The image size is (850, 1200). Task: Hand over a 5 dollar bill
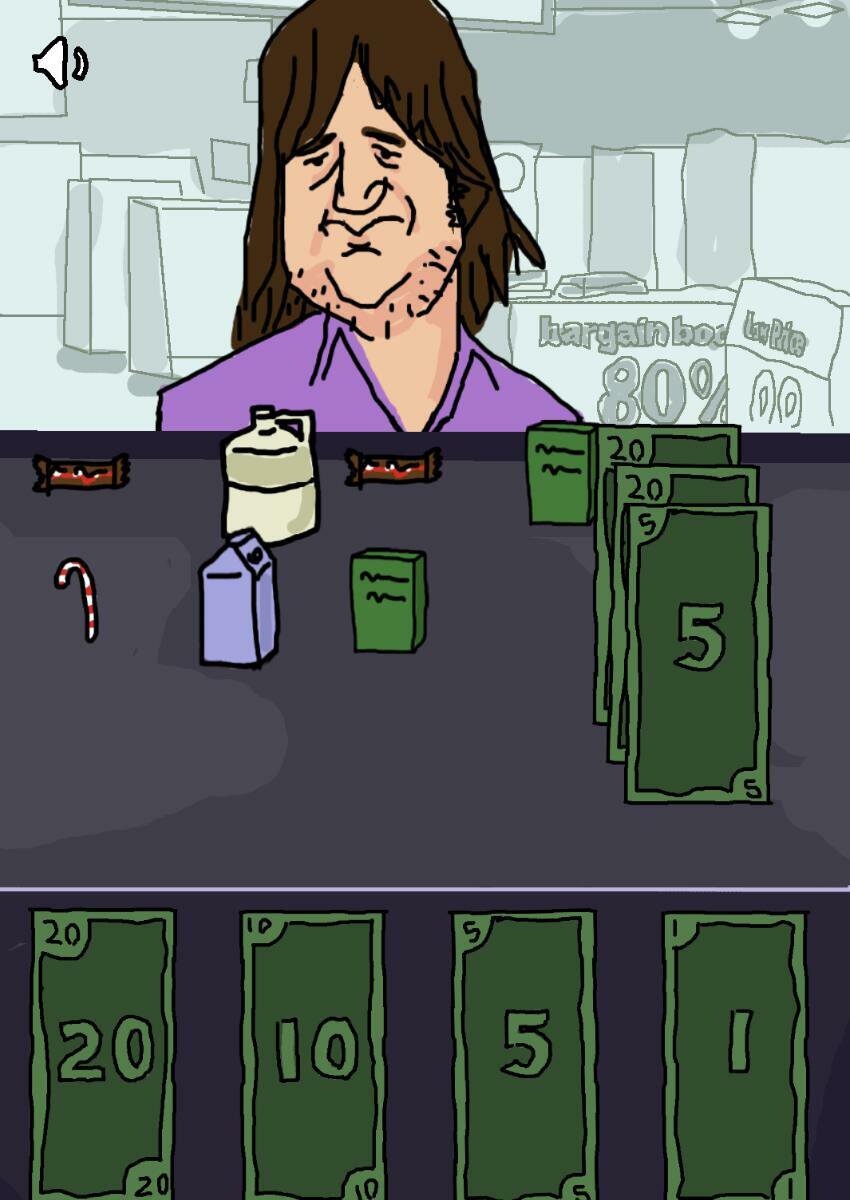tap(523, 1050)
